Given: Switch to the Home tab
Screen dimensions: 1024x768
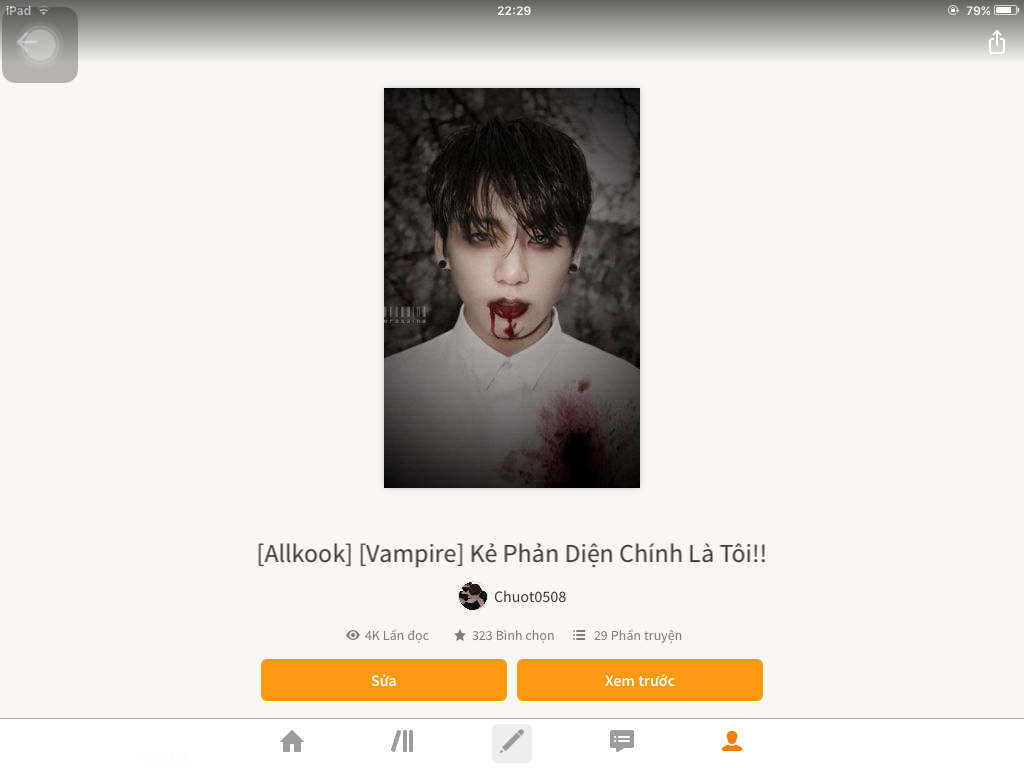Looking at the screenshot, I should tap(292, 741).
